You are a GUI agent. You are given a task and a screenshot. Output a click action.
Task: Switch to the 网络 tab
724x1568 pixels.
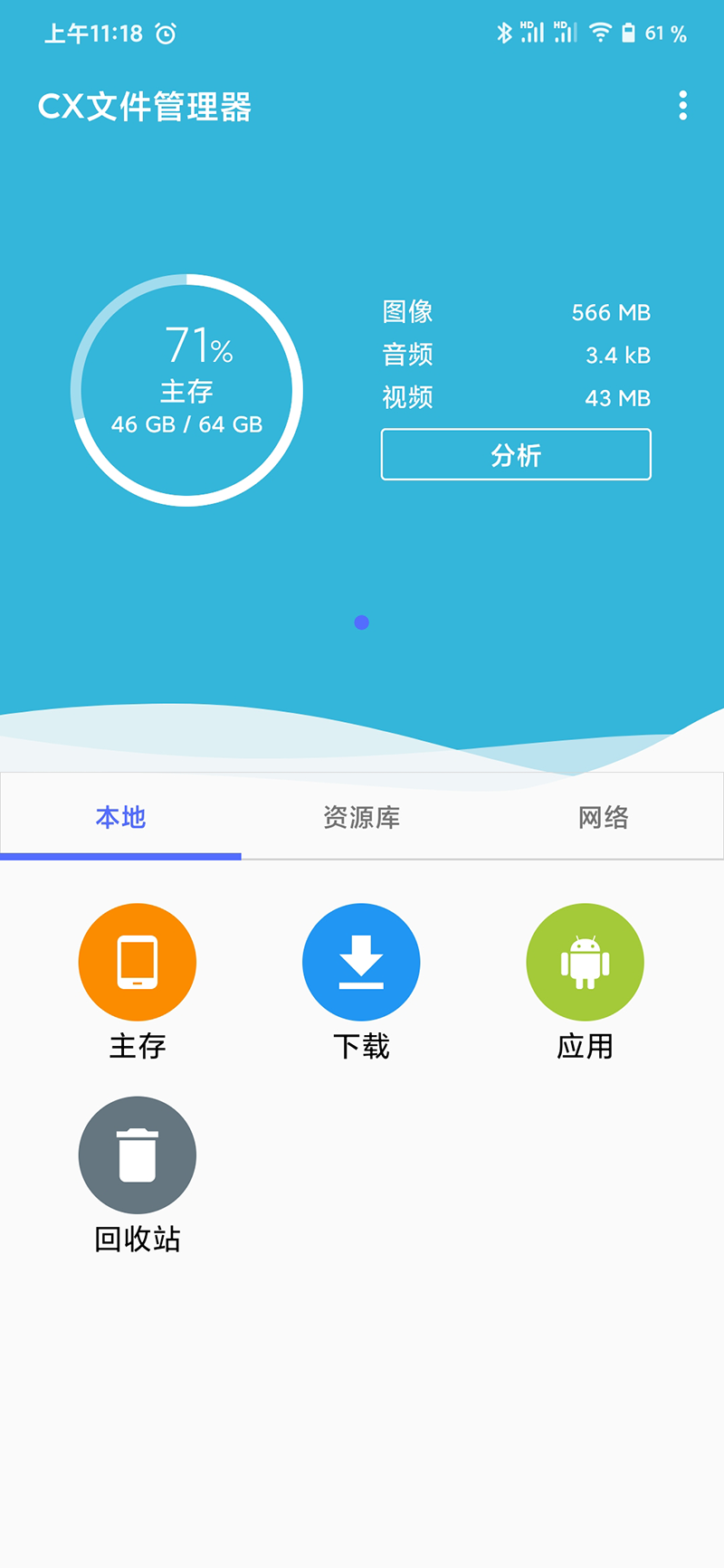click(x=603, y=817)
